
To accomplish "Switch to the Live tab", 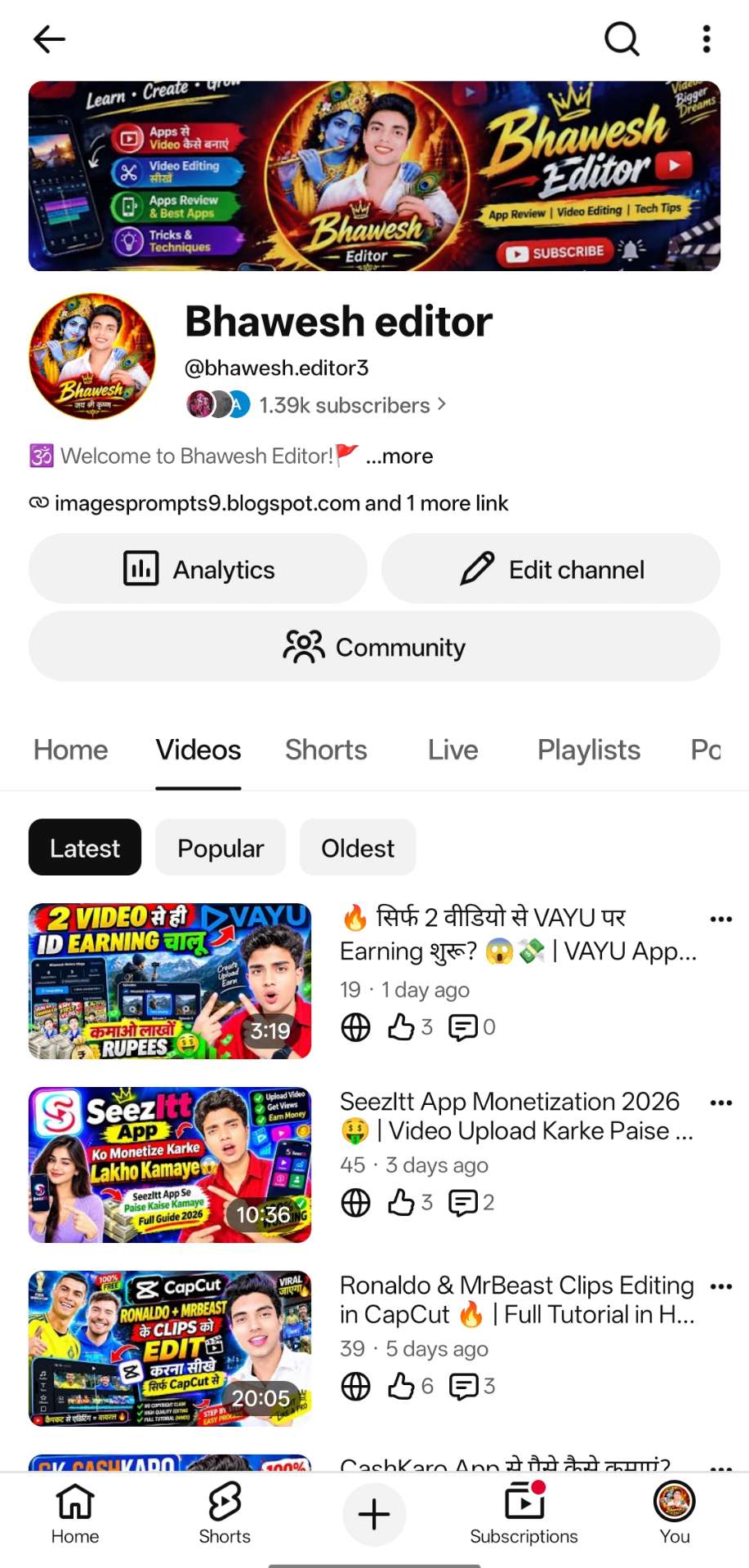I will [453, 750].
